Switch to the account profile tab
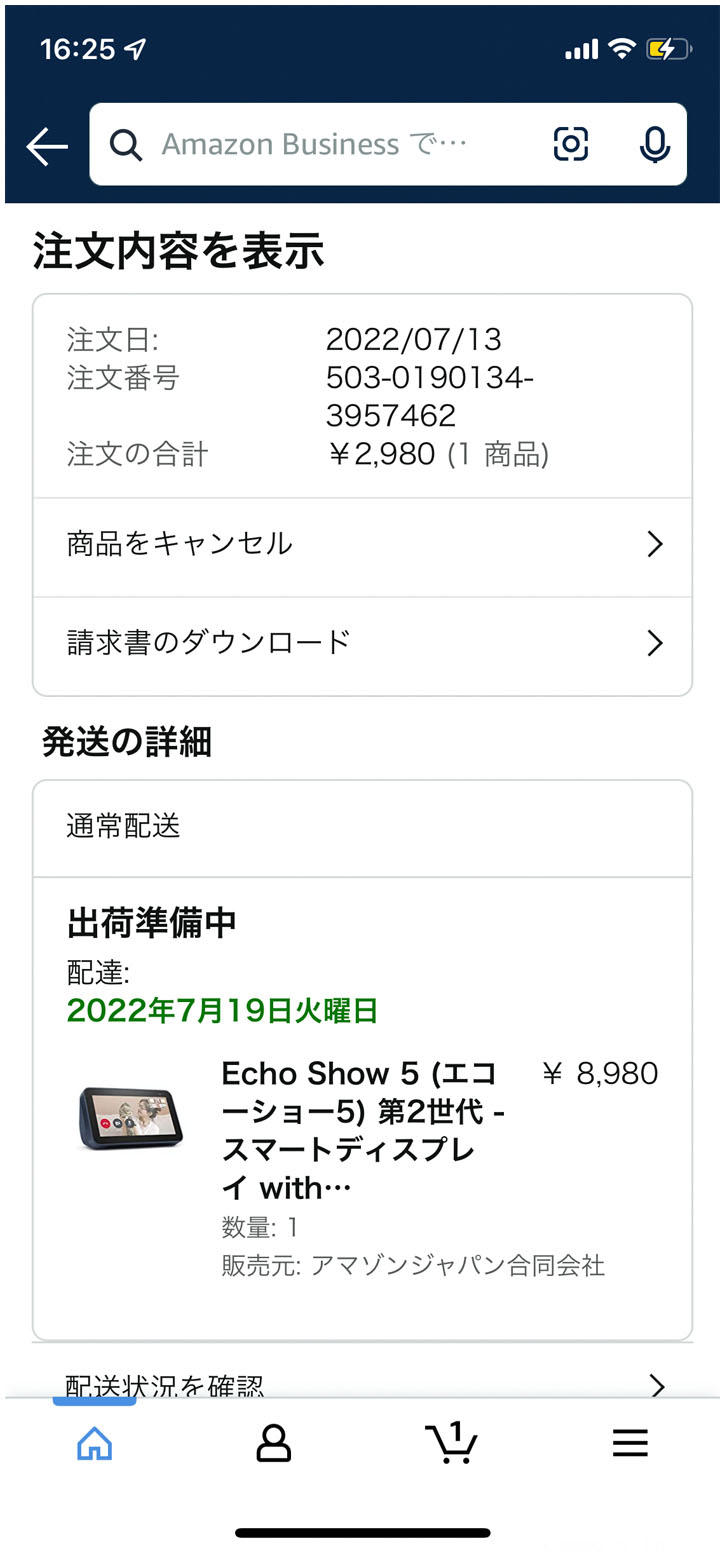 [273, 1443]
